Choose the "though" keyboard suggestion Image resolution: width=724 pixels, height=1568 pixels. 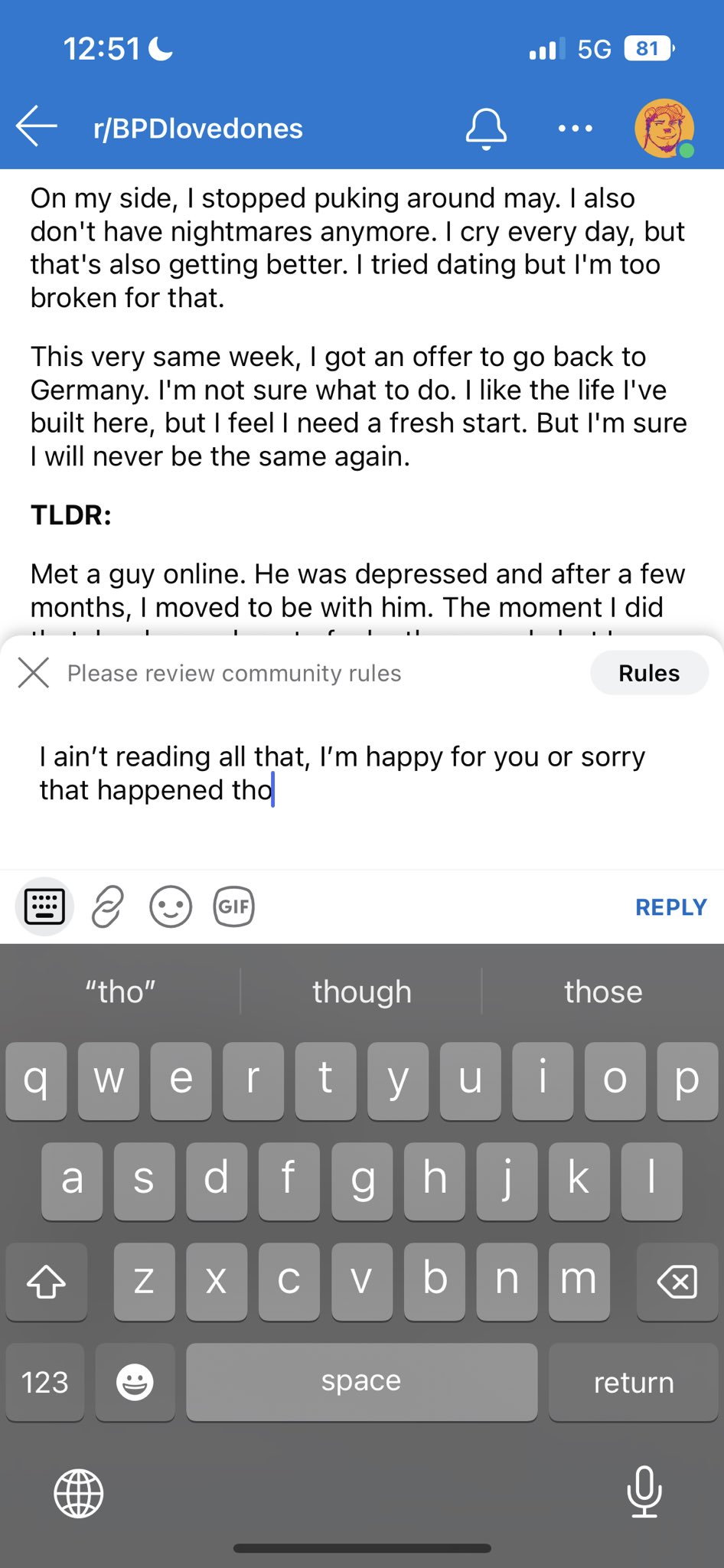tap(361, 992)
